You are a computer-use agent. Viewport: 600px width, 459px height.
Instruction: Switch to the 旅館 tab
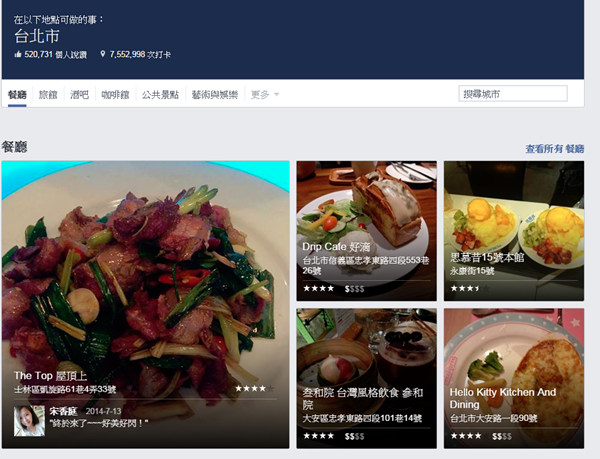point(48,95)
